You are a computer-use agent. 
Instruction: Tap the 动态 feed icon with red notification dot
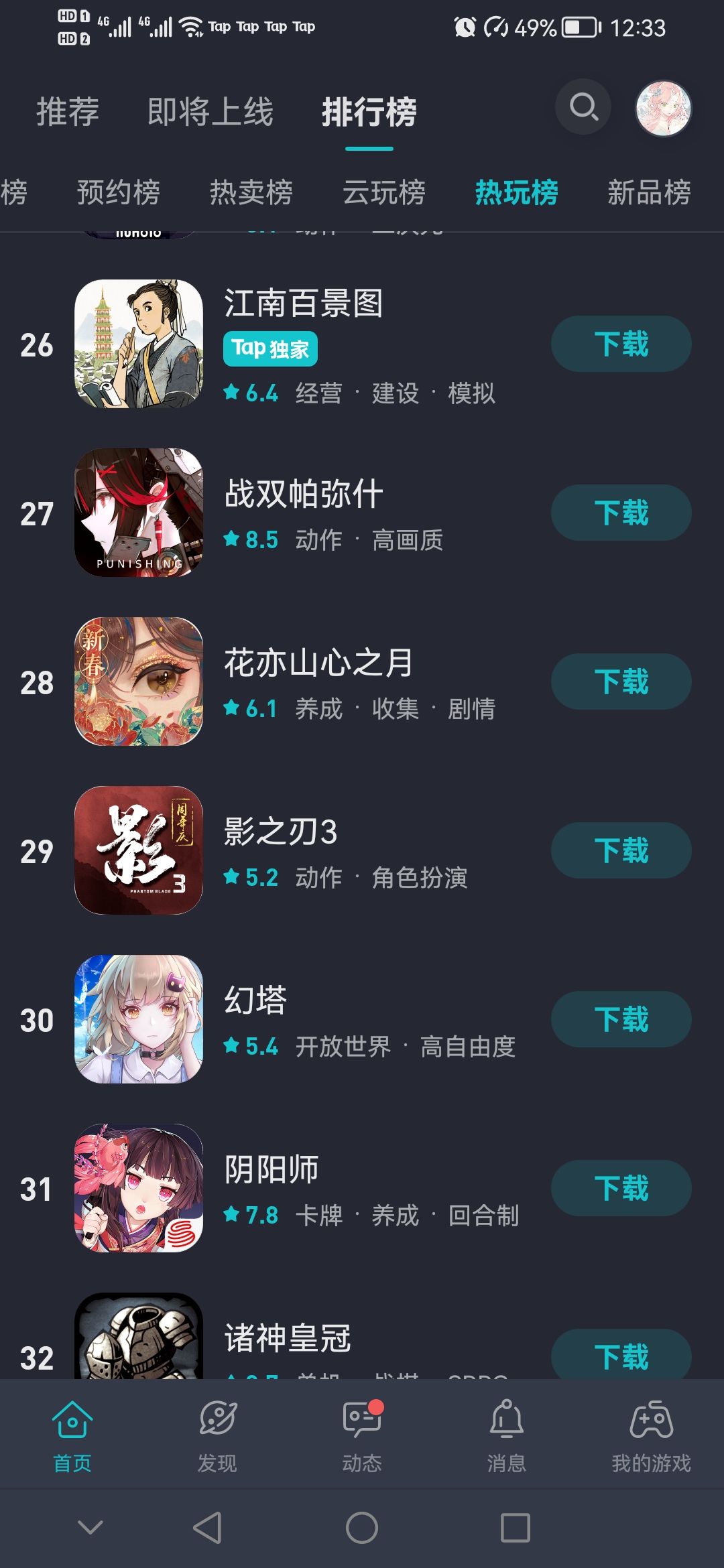(362, 1434)
